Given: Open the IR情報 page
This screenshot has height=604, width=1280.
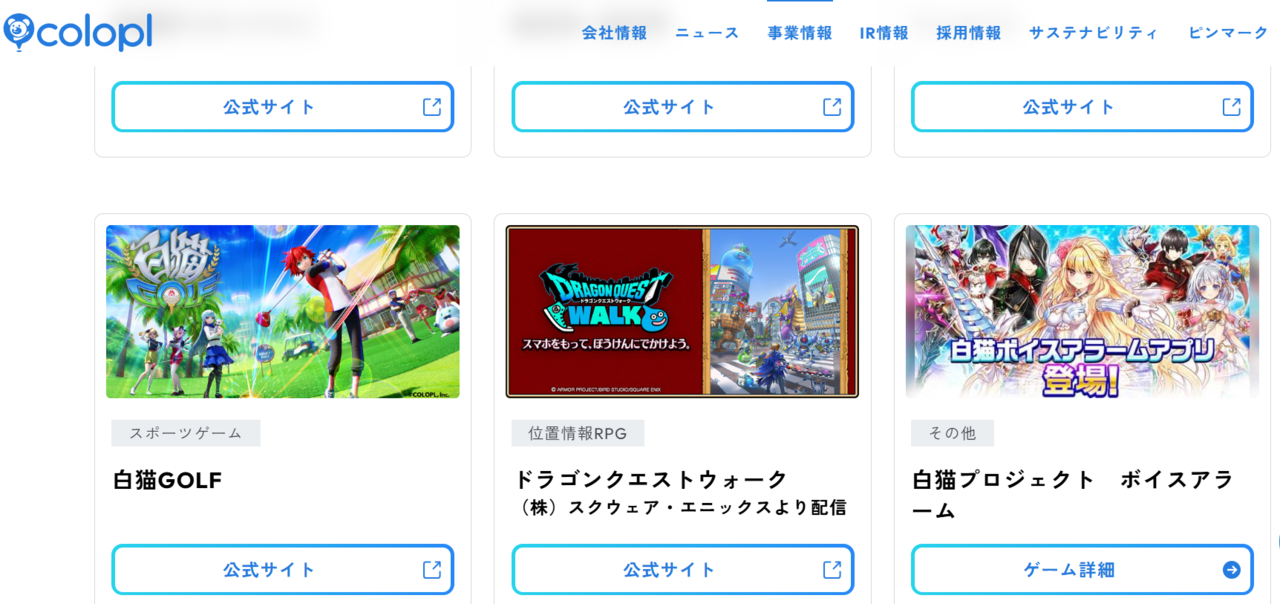Looking at the screenshot, I should pos(884,33).
